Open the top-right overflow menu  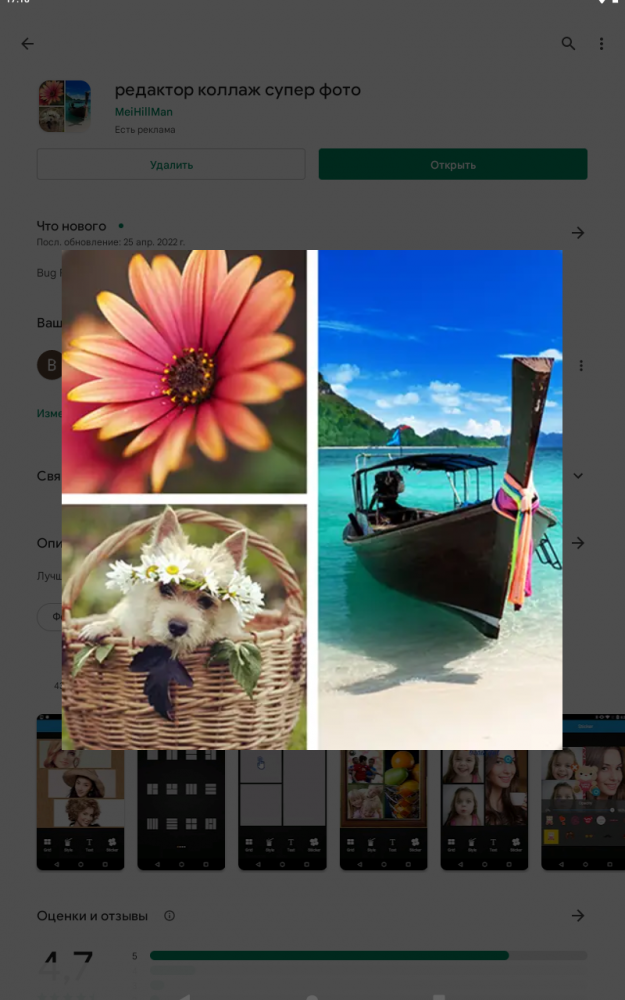pyautogui.click(x=601, y=43)
